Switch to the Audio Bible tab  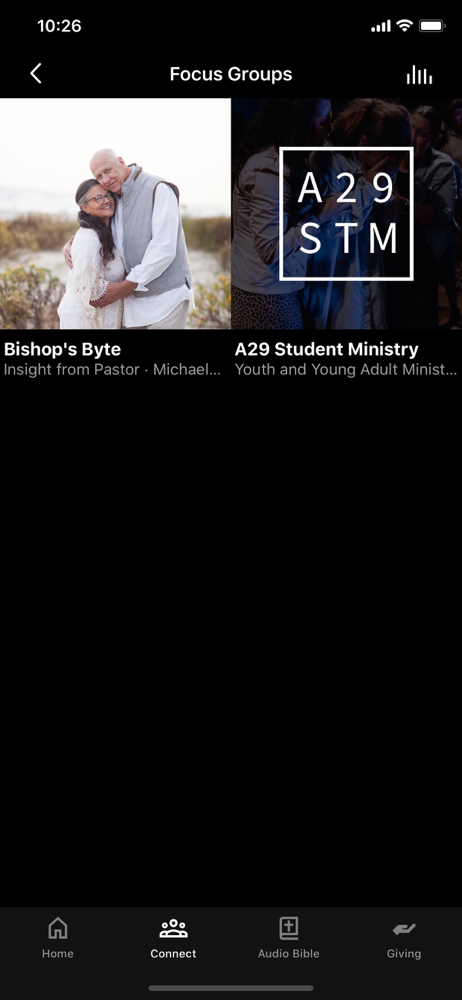(288, 938)
